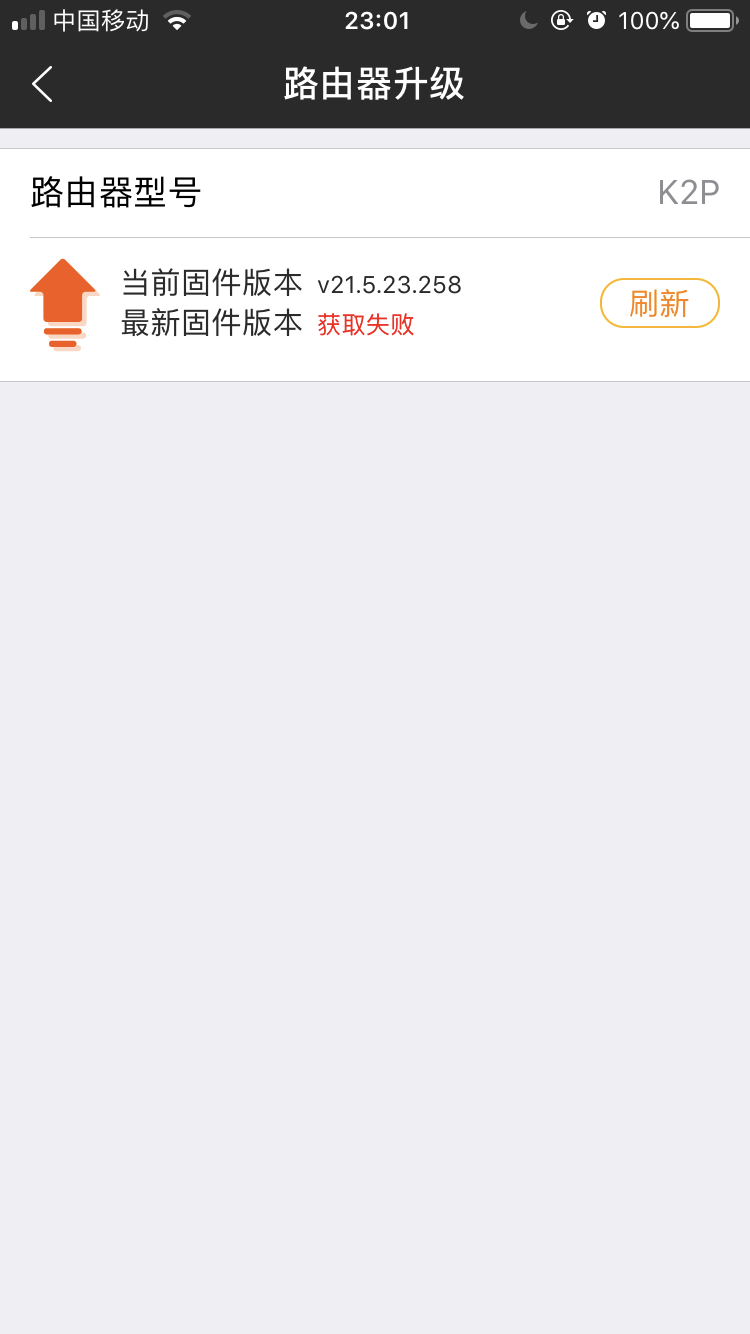Image resolution: width=750 pixels, height=1334 pixels.
Task: Tap the current firmware version v21.5.23.258
Action: (388, 284)
